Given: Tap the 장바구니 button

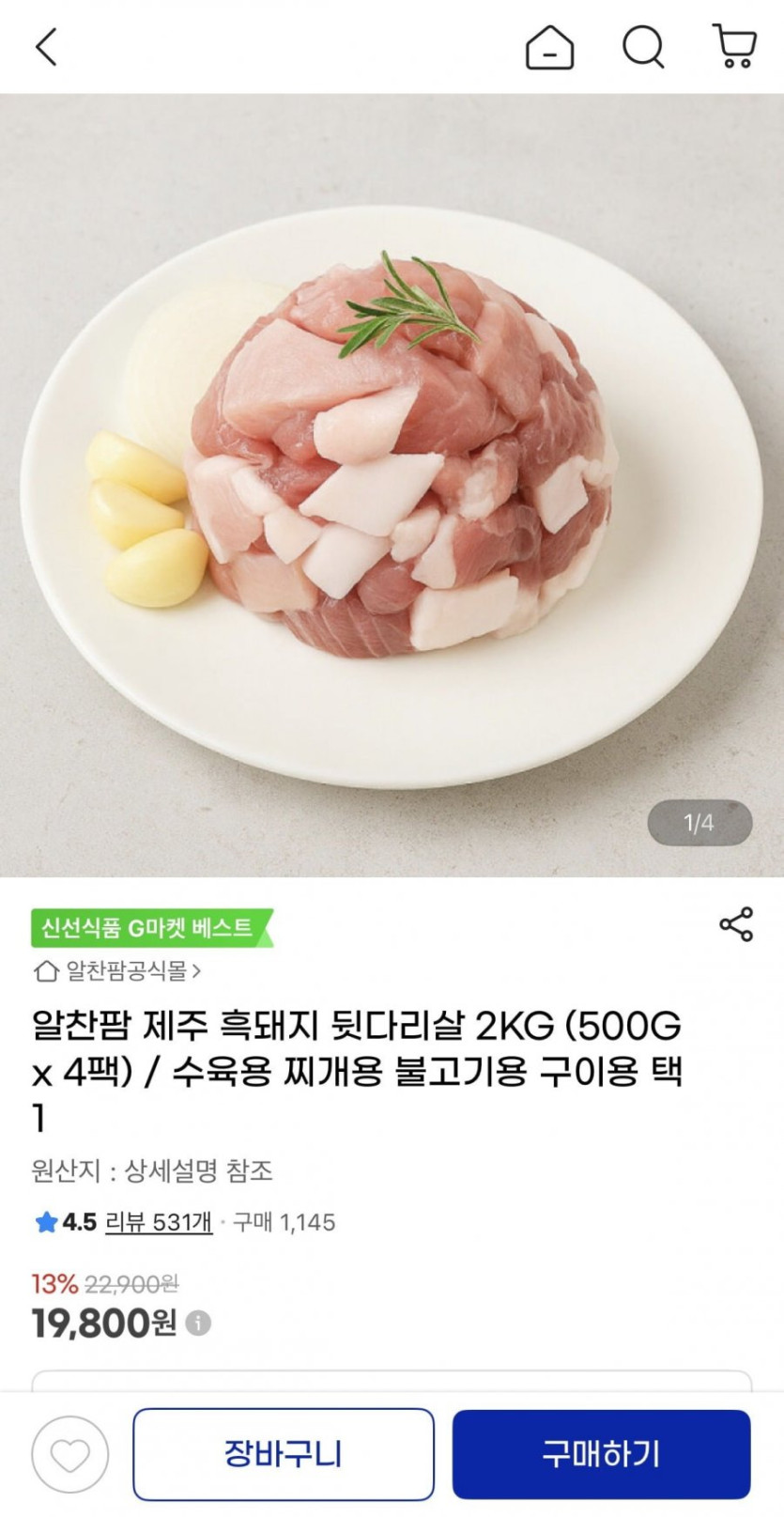Looking at the screenshot, I should point(284,1452).
